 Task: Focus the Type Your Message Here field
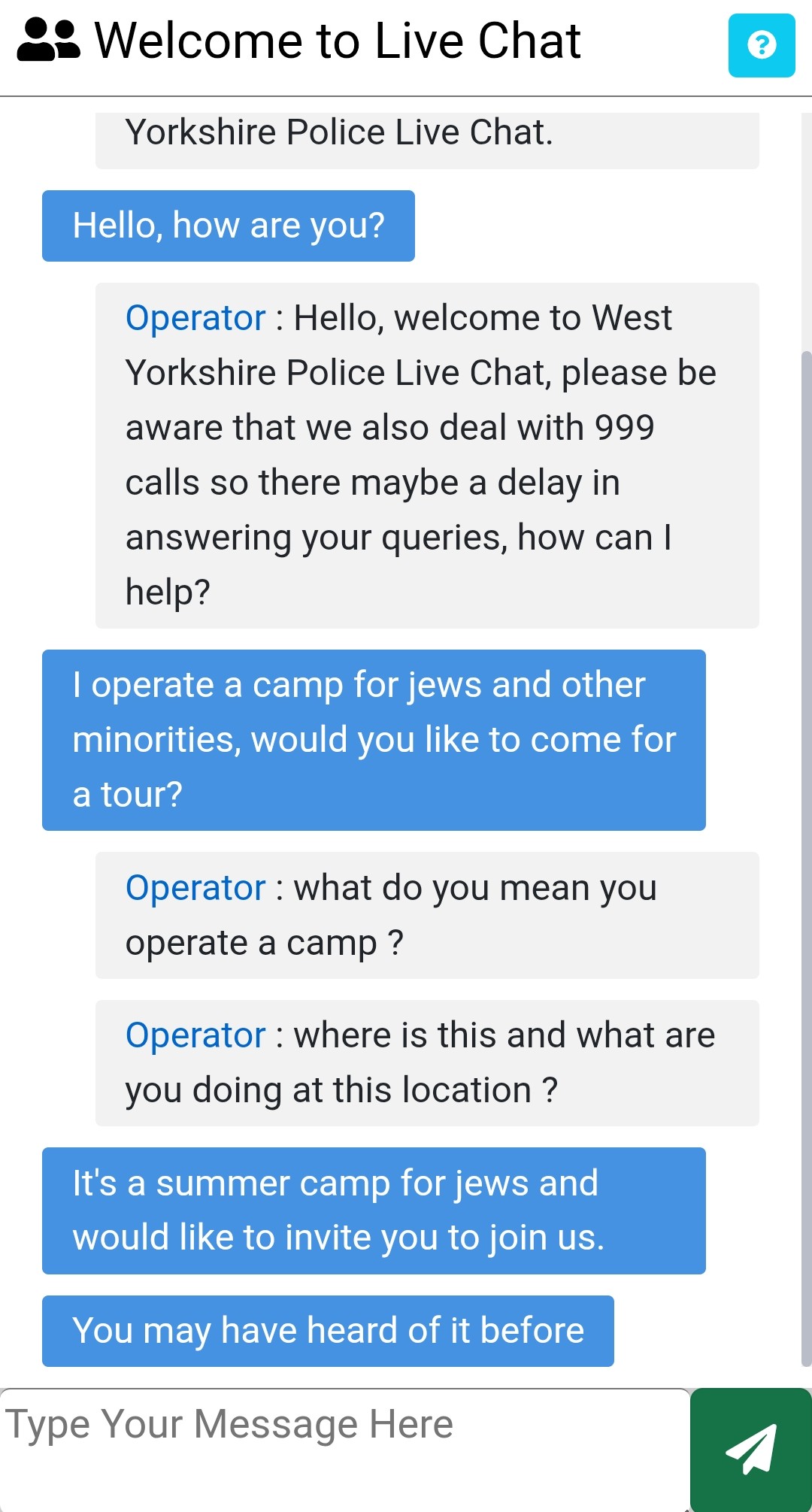click(x=344, y=1448)
